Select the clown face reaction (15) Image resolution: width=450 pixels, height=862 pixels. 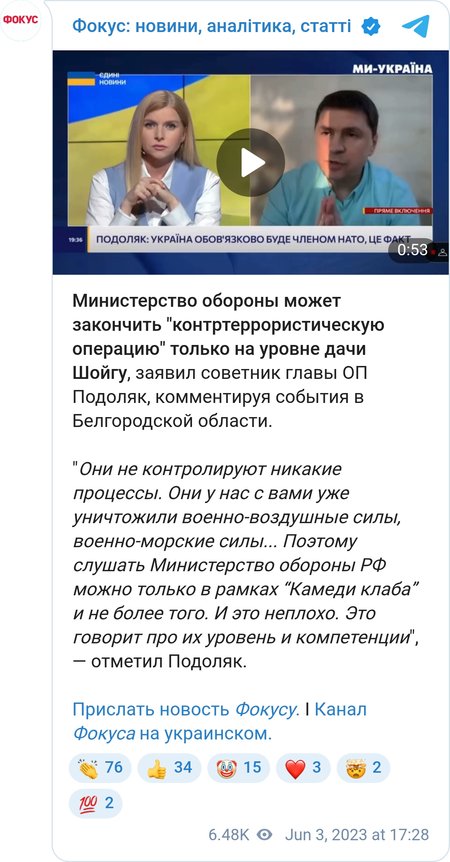point(238,768)
